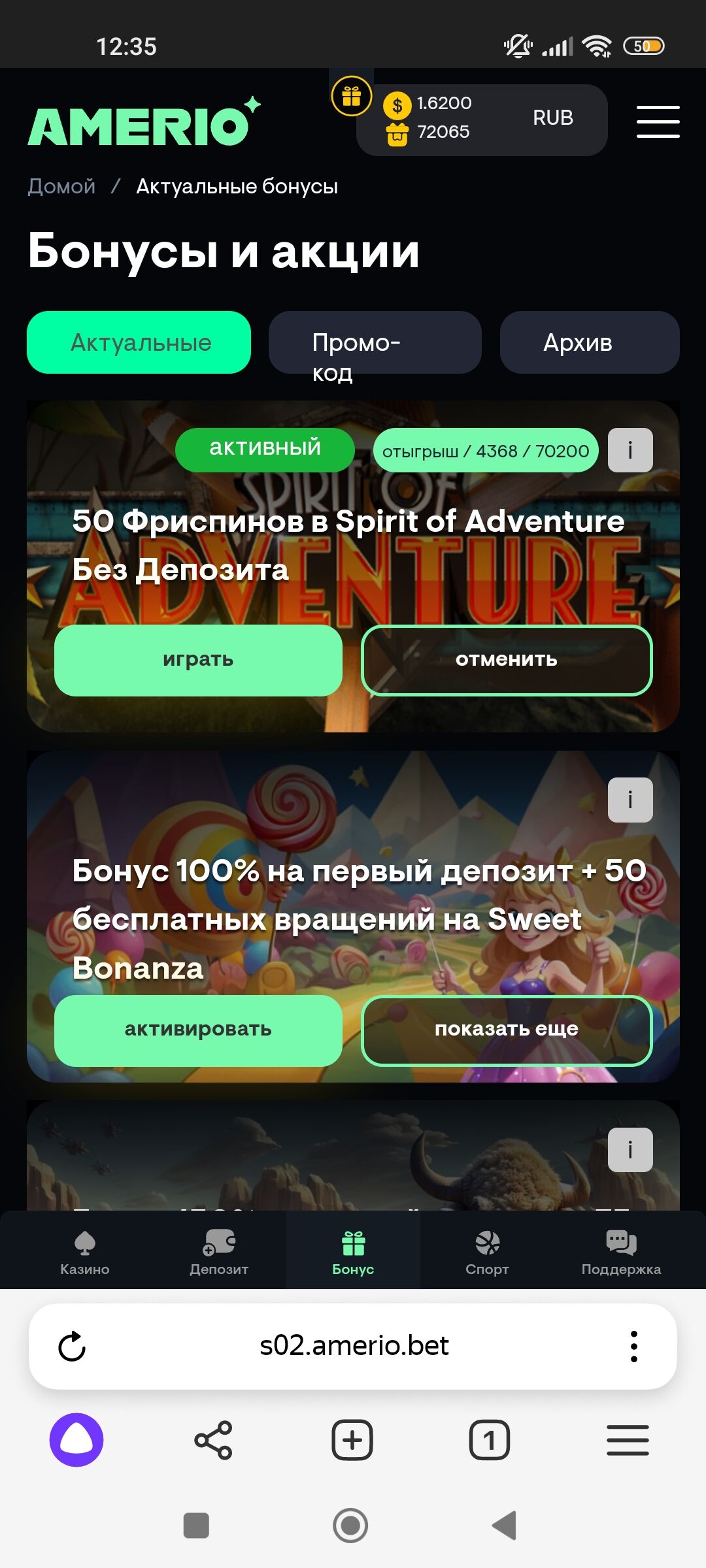Image resolution: width=706 pixels, height=1568 pixels.
Task: Open the Казино section
Action: [x=85, y=1251]
